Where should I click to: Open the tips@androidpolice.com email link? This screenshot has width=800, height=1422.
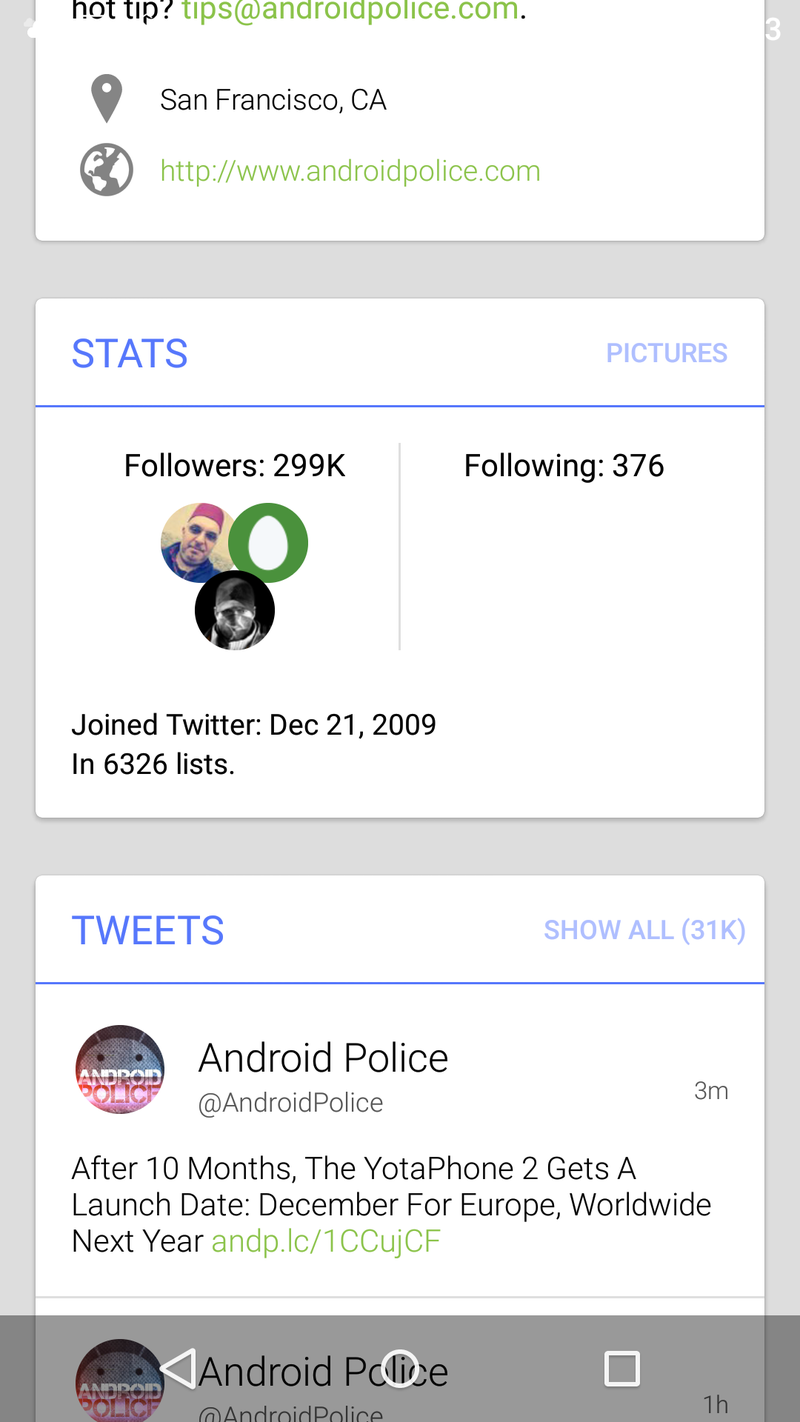(x=350, y=12)
